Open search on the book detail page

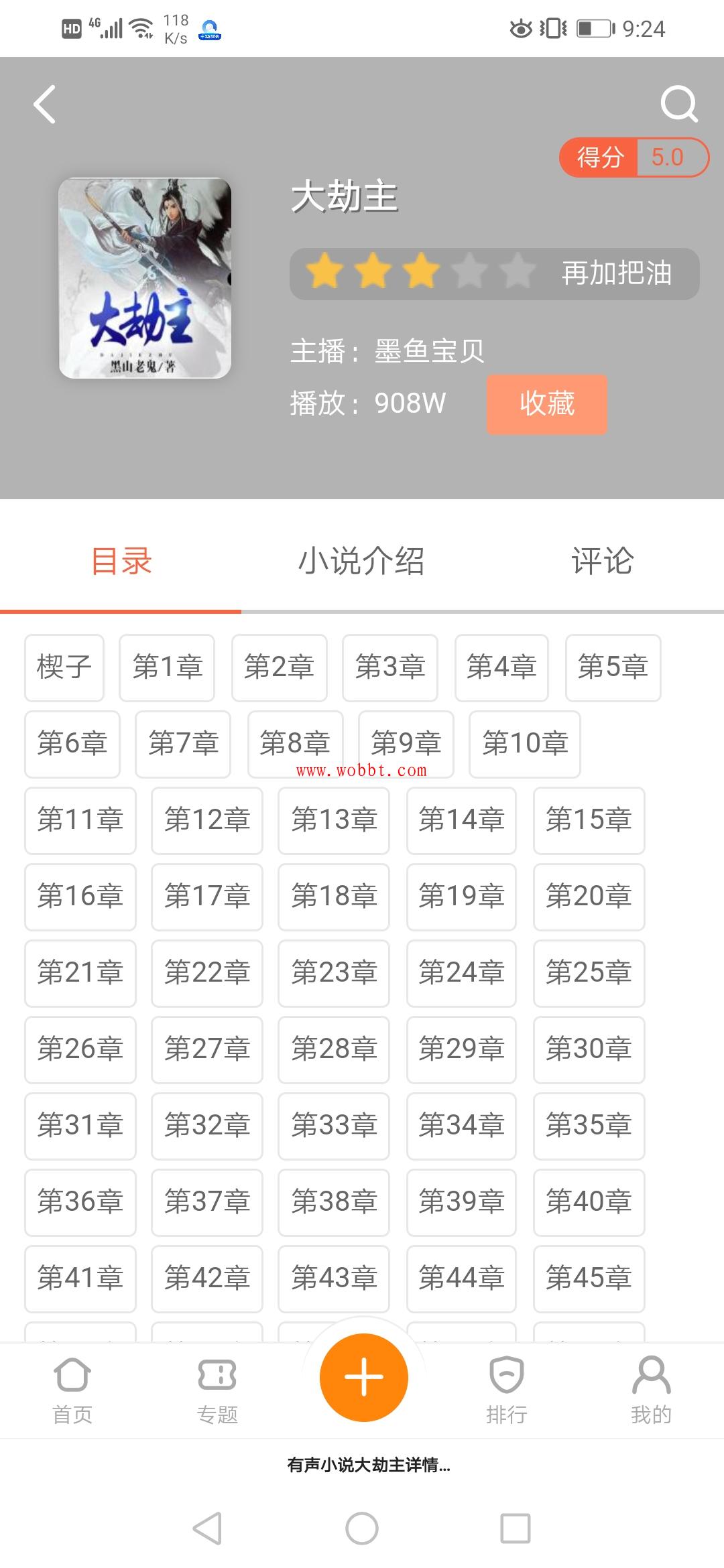point(680,104)
